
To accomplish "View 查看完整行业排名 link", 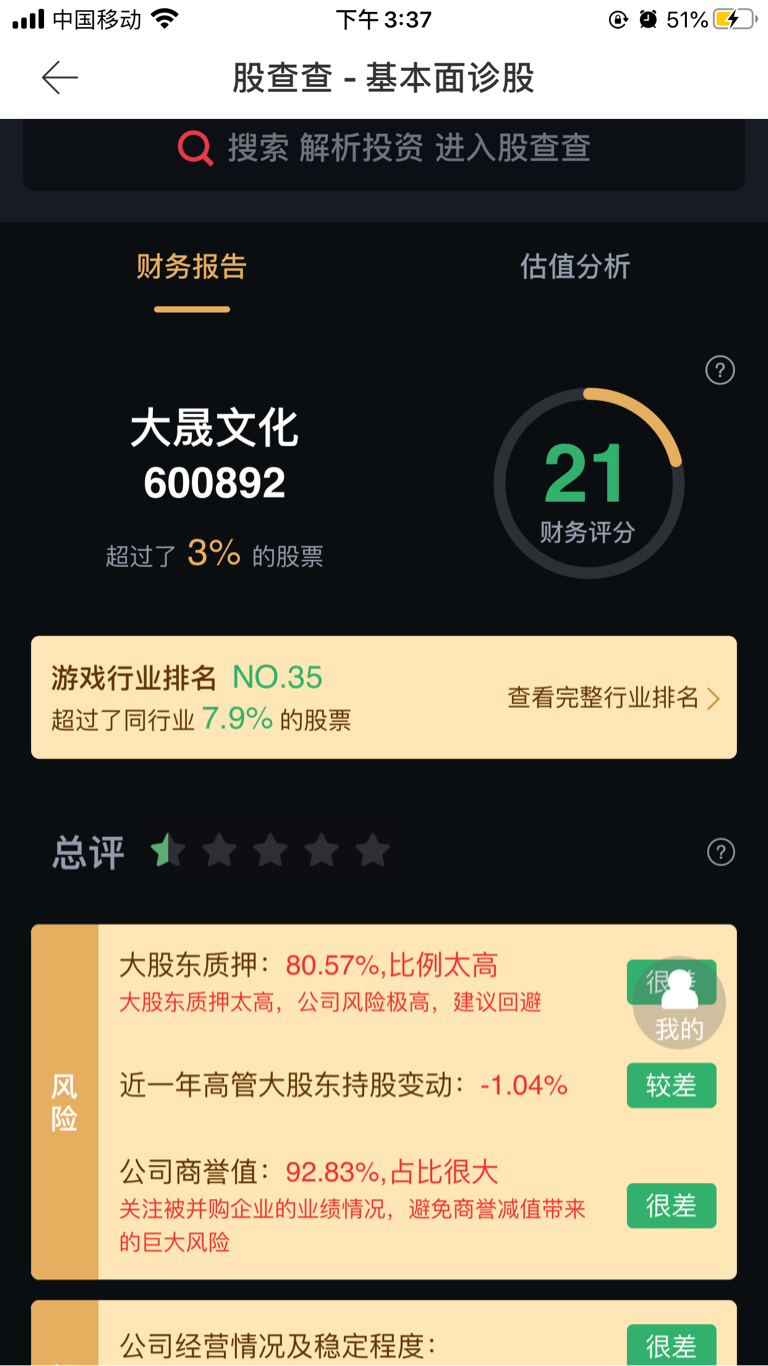I will (614, 698).
